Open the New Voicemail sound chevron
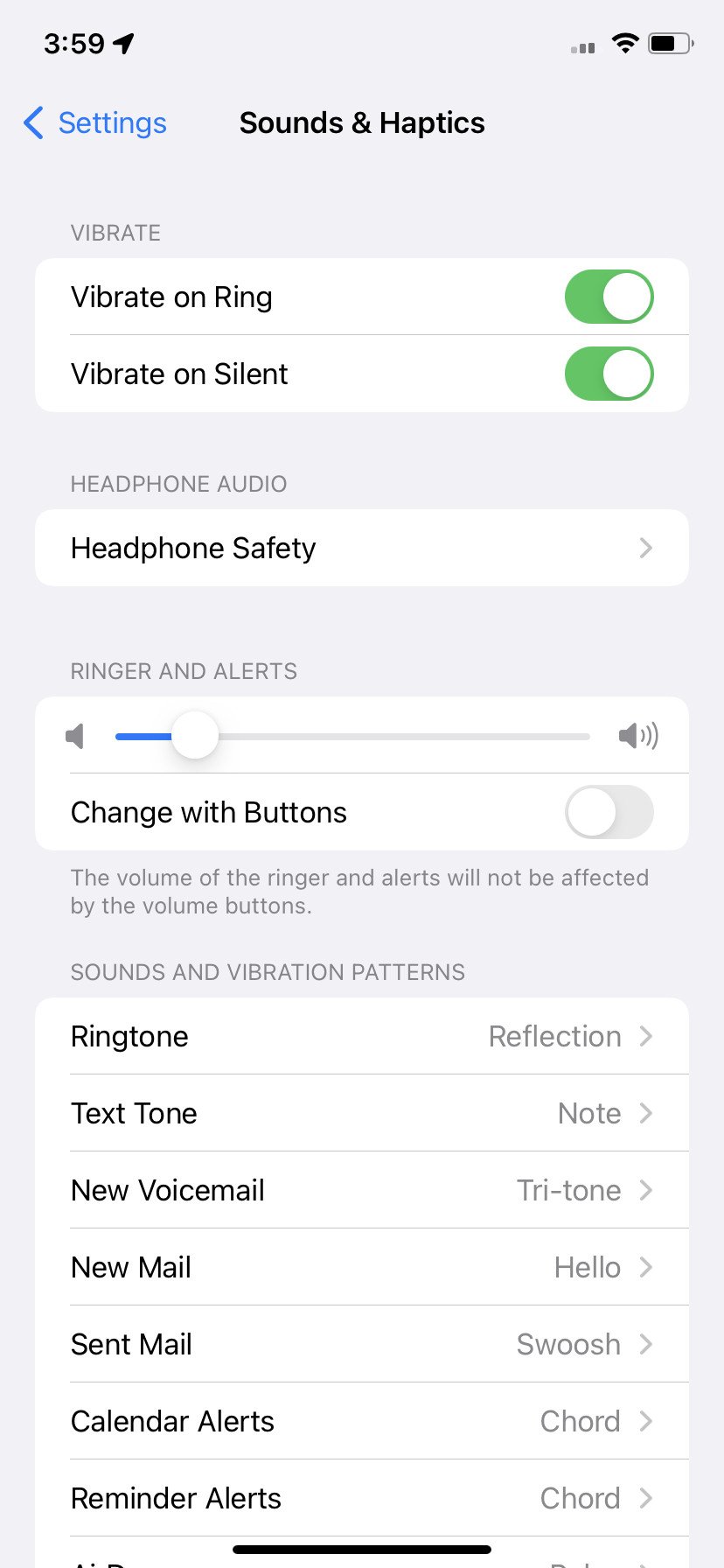724x1568 pixels. tap(645, 1190)
